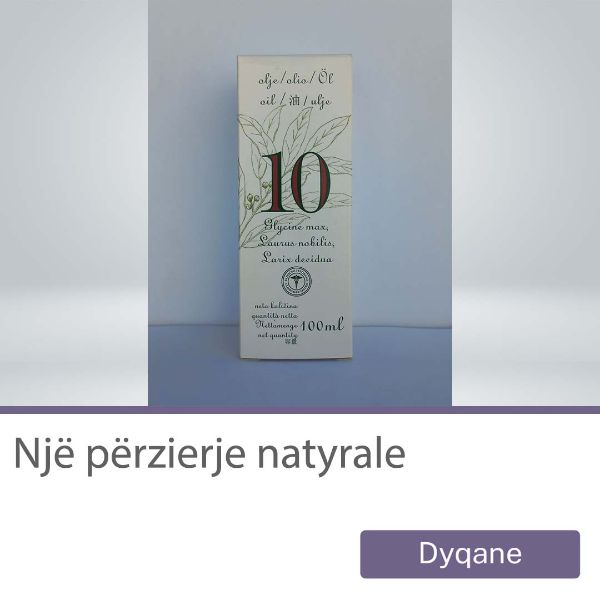Image resolution: width=600 pixels, height=600 pixels.
Task: Tap the Dyqane shop button
Action: pos(470,553)
